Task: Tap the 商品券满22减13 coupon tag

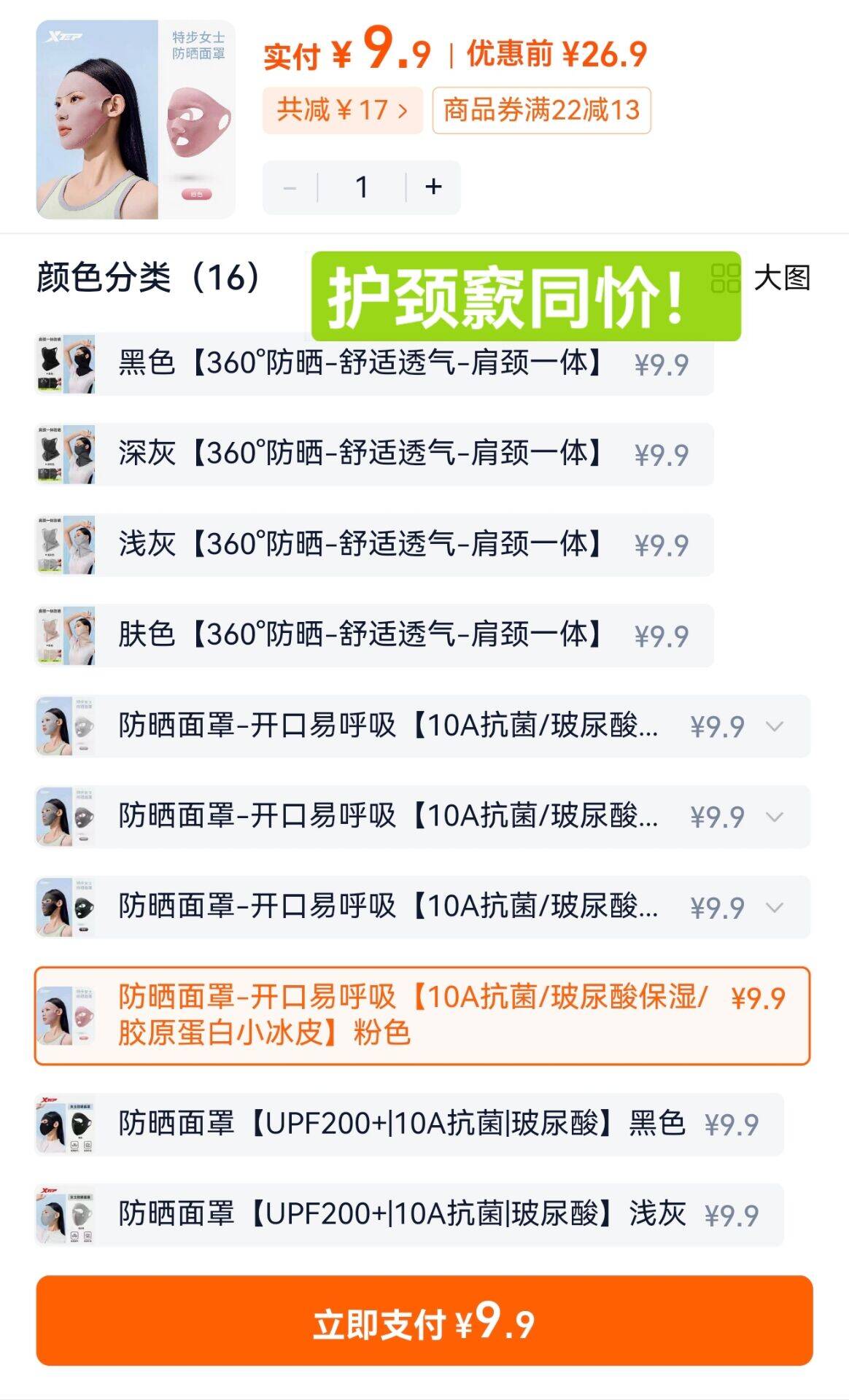Action: tap(541, 110)
